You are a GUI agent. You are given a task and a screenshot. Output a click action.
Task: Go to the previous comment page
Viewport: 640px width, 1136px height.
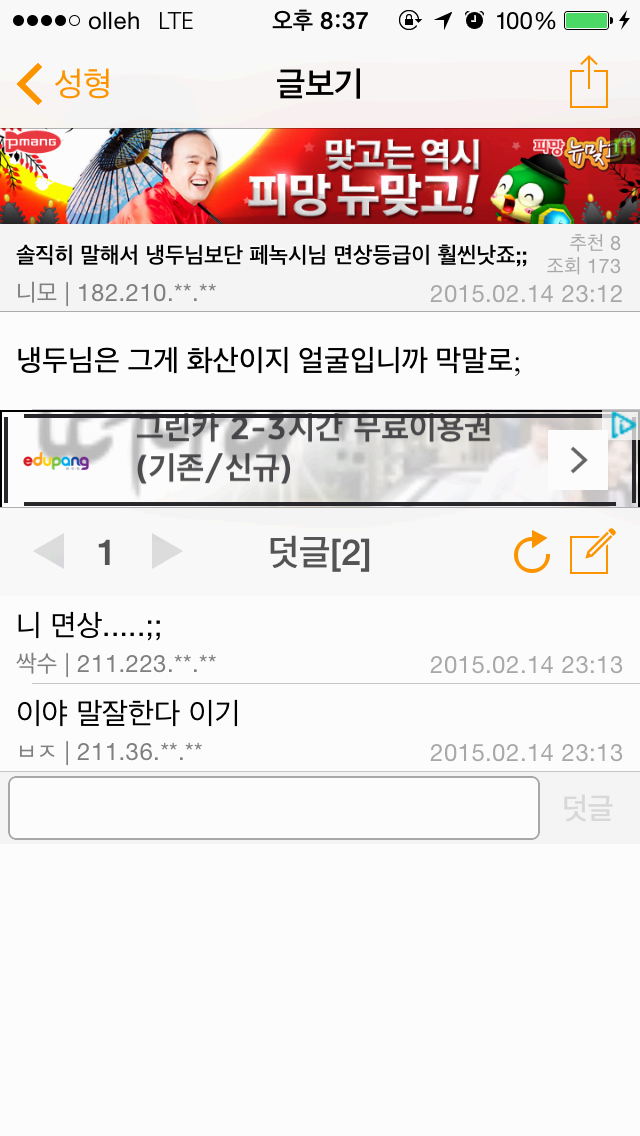pyautogui.click(x=48, y=552)
